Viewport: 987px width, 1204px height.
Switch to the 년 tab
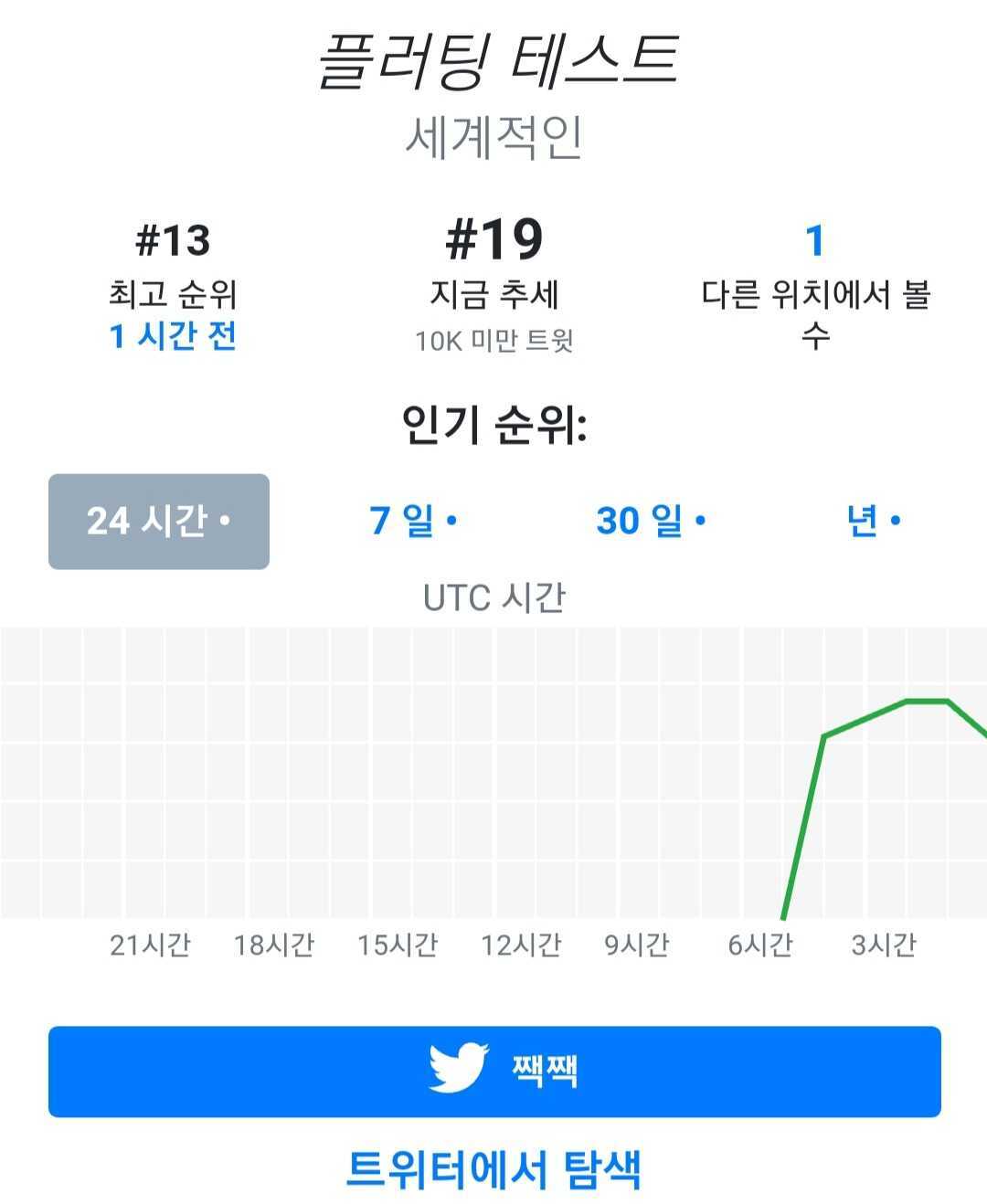(x=873, y=521)
